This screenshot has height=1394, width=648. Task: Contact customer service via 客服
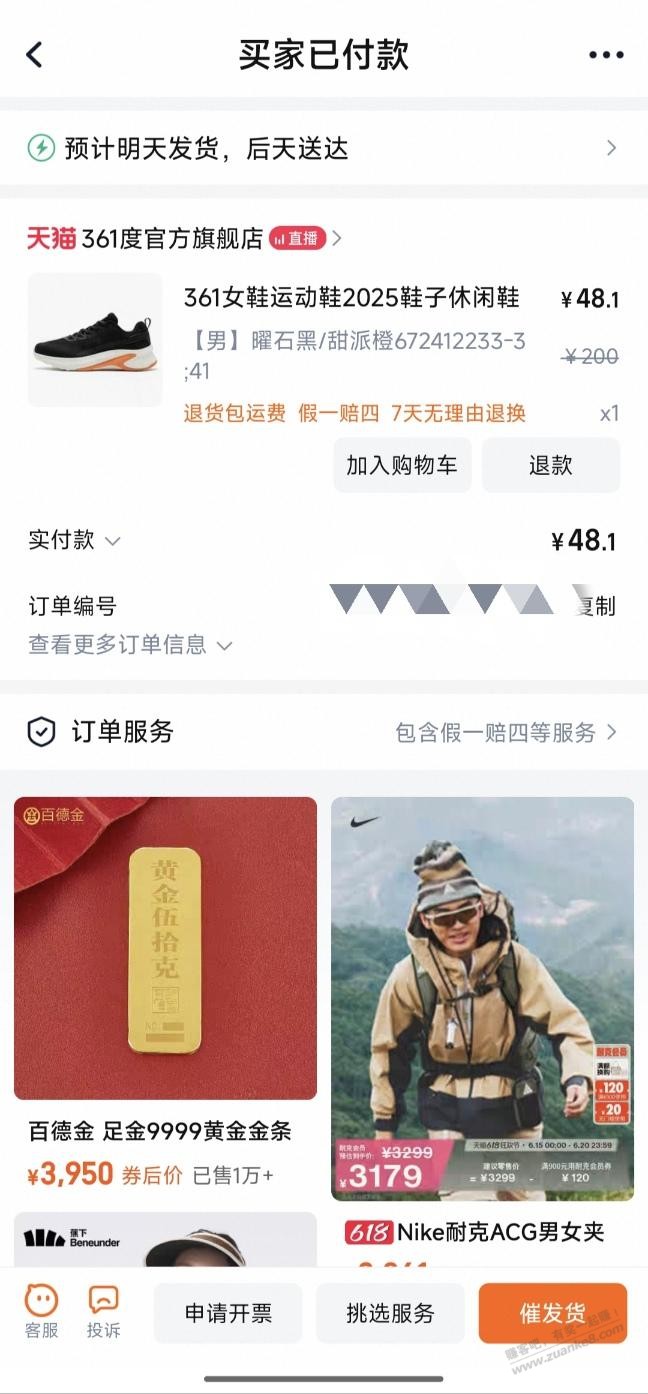click(x=42, y=1312)
